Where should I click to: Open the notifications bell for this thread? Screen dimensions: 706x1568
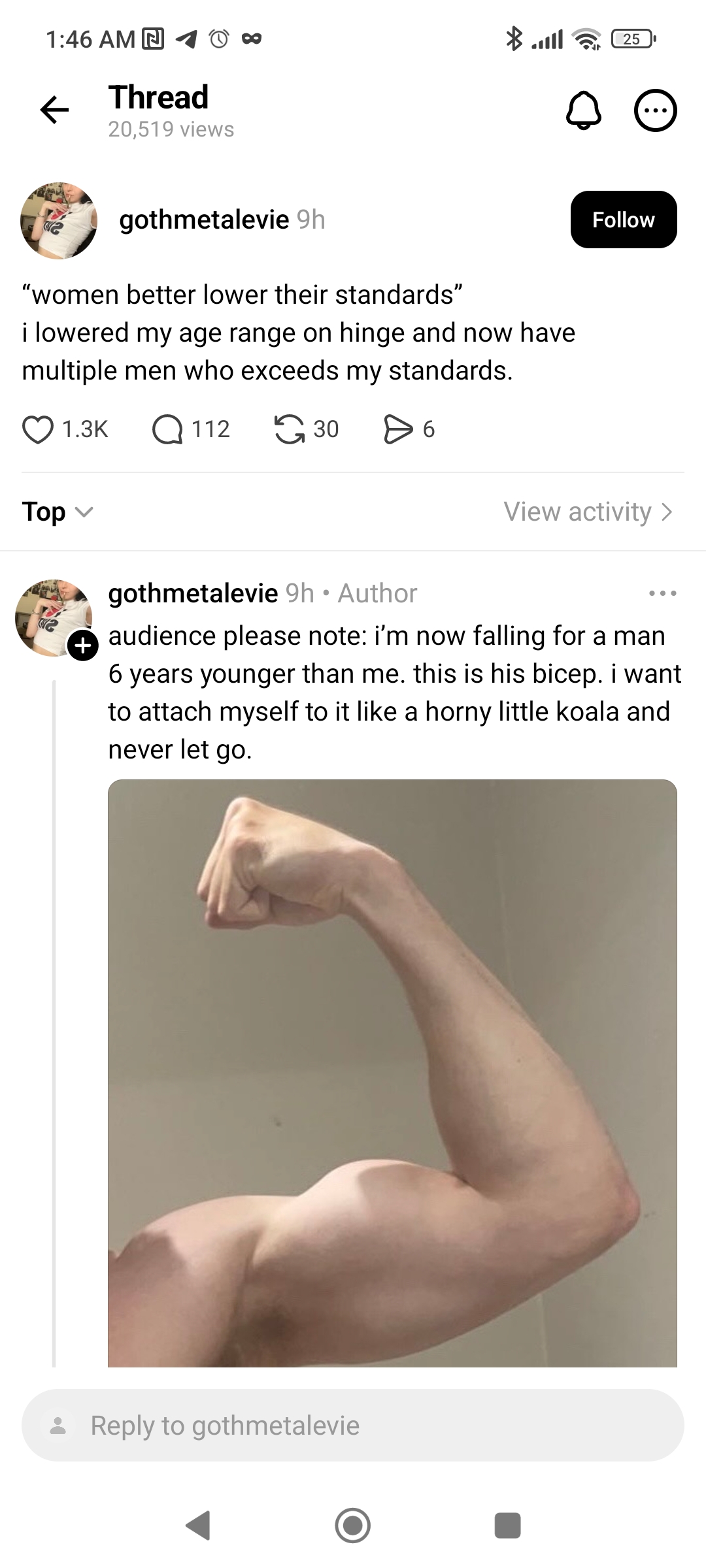(583, 110)
